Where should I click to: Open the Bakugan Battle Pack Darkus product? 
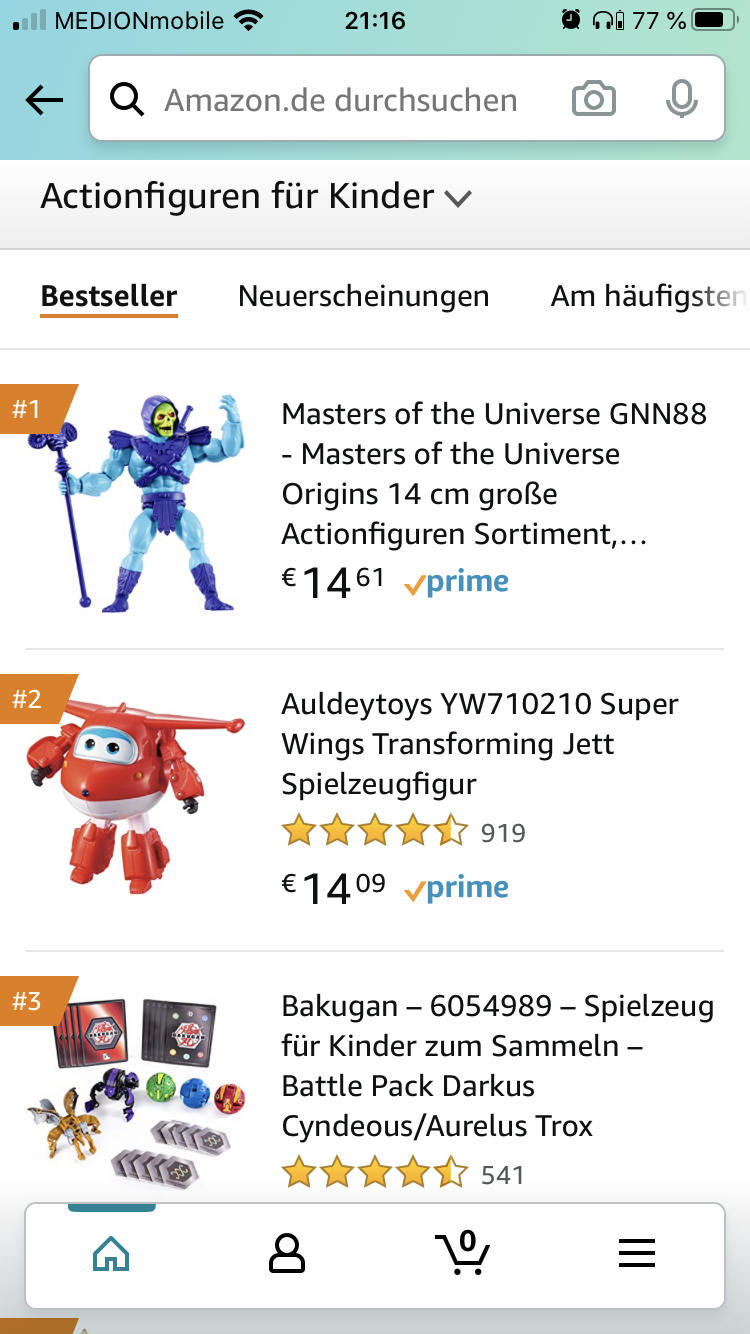(375, 1085)
